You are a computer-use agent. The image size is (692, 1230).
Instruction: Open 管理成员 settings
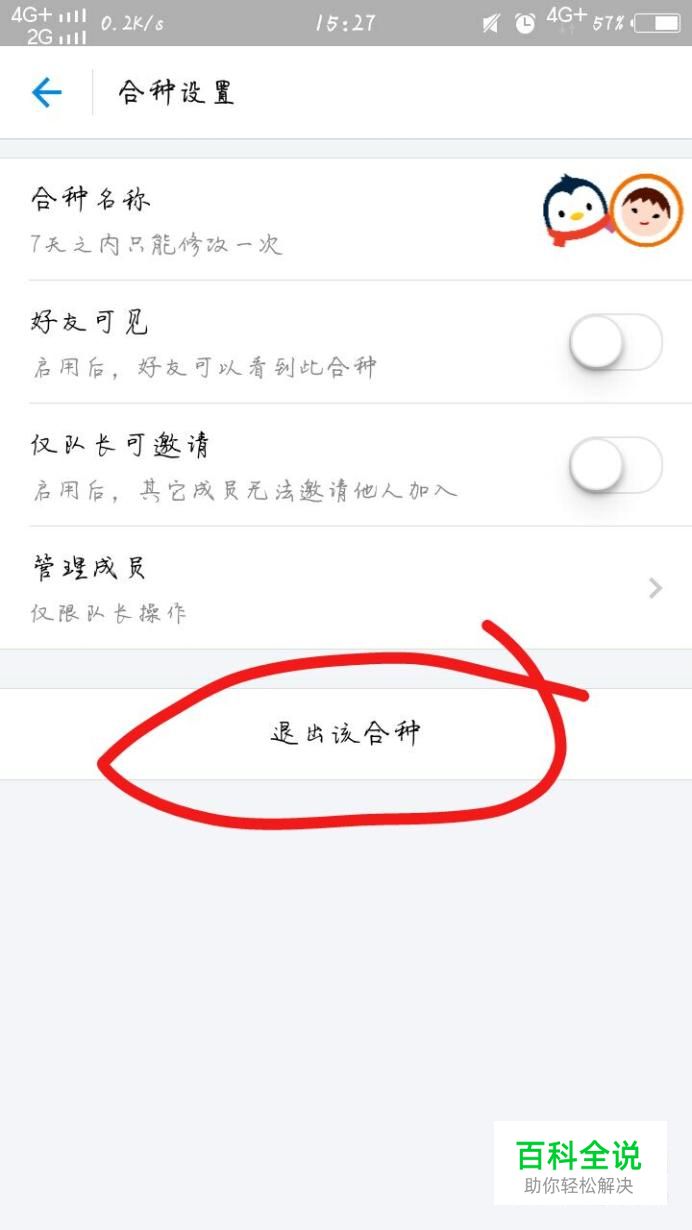tap(346, 588)
